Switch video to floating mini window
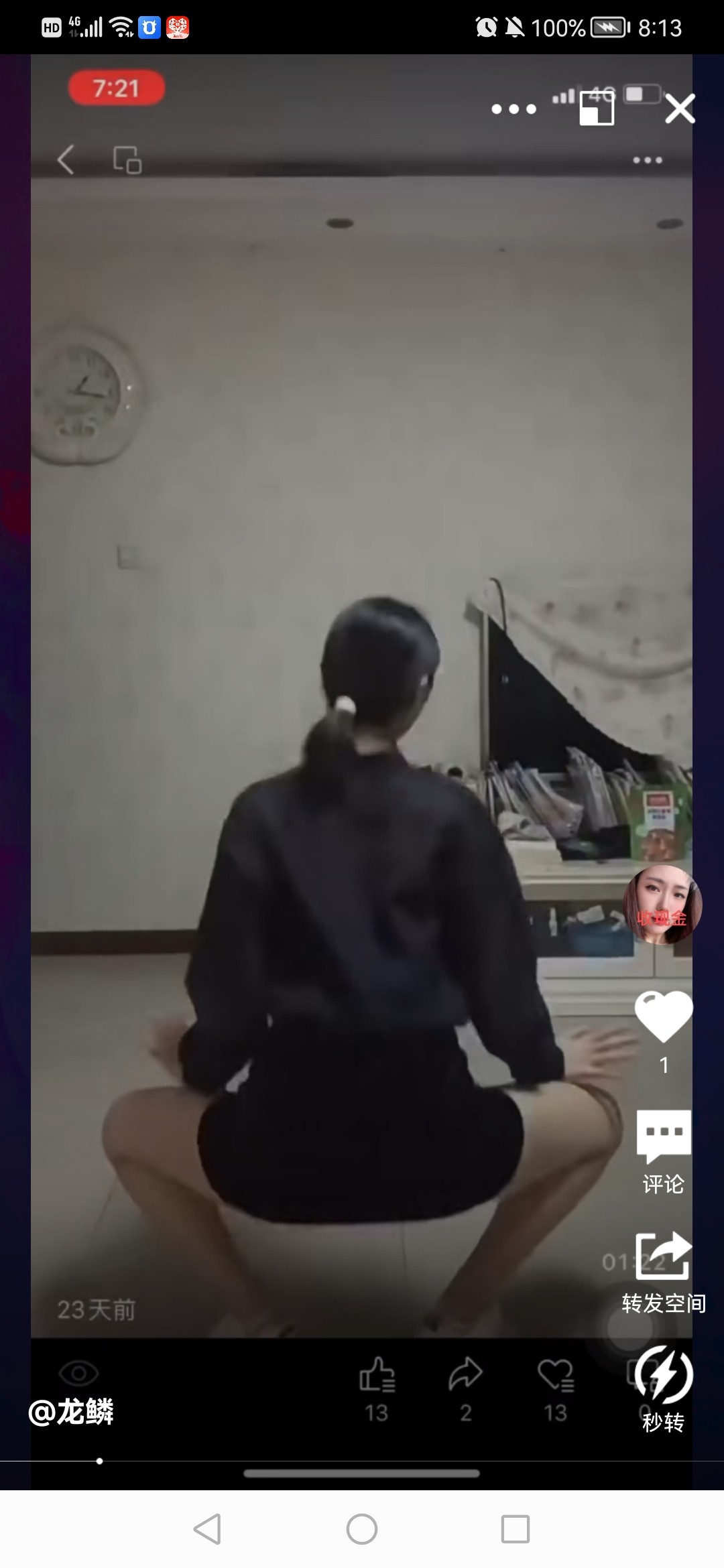Viewport: 724px width, 1568px height. point(596,109)
